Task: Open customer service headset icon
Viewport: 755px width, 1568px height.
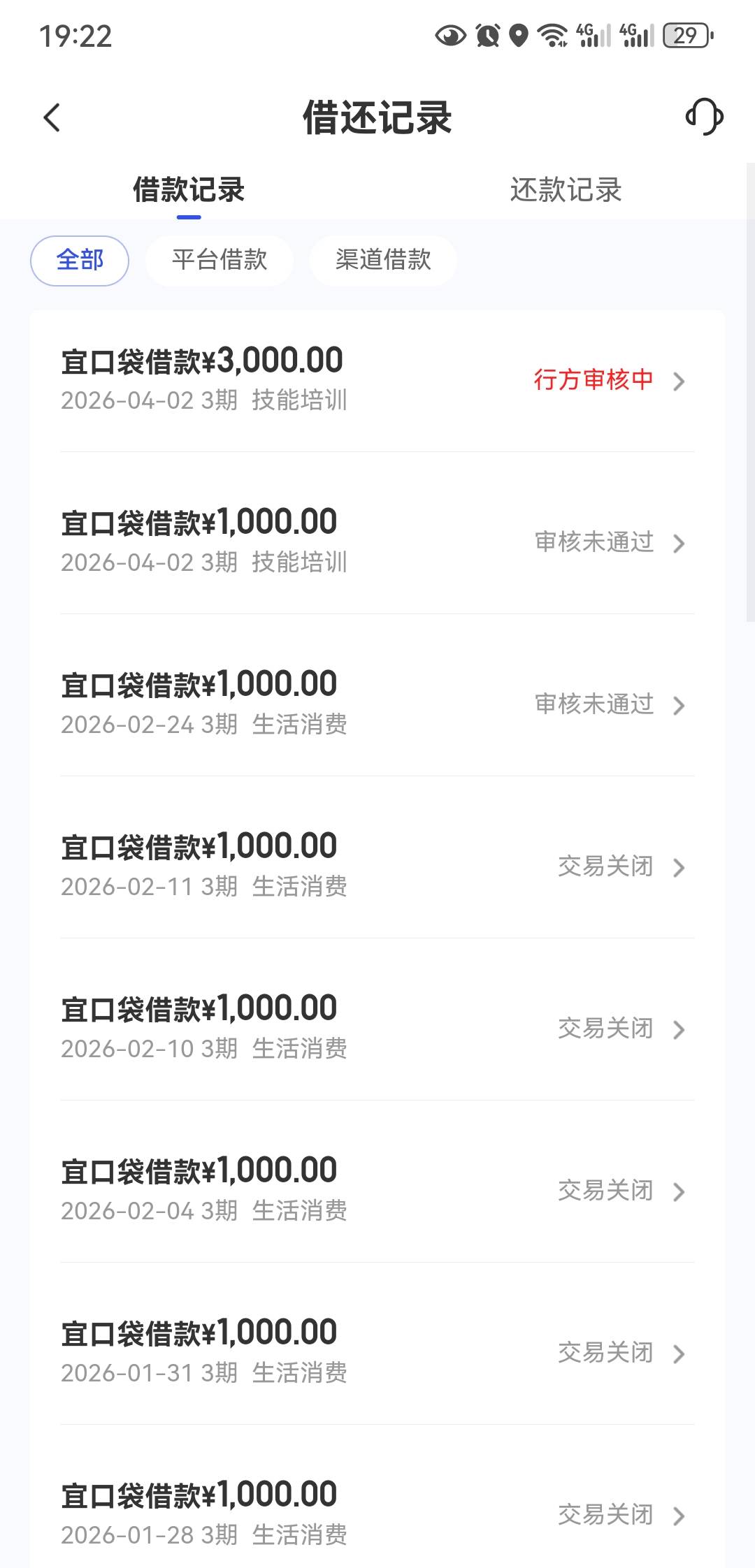Action: [x=704, y=117]
